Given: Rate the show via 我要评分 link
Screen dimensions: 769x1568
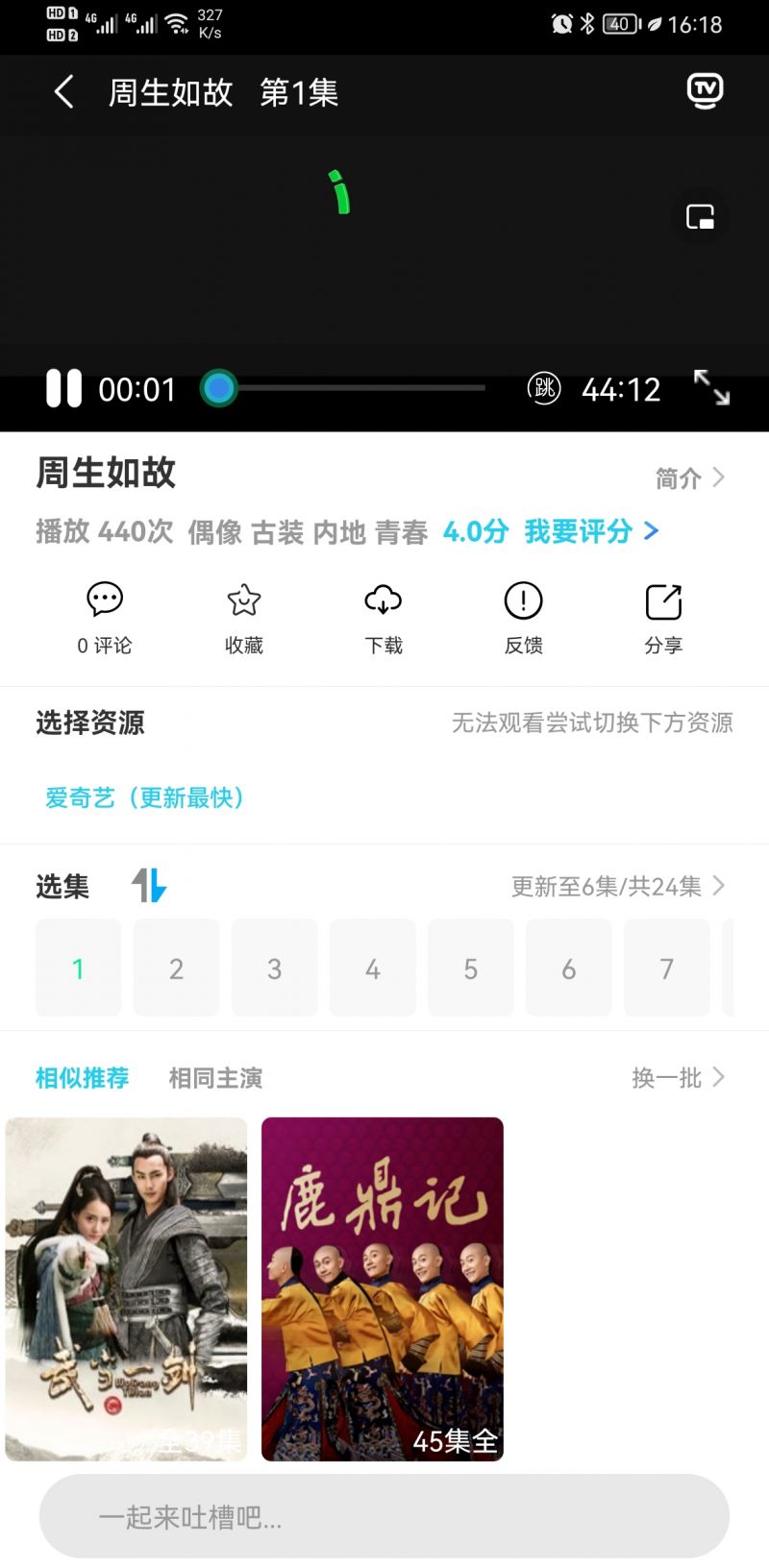Looking at the screenshot, I should pyautogui.click(x=577, y=531).
